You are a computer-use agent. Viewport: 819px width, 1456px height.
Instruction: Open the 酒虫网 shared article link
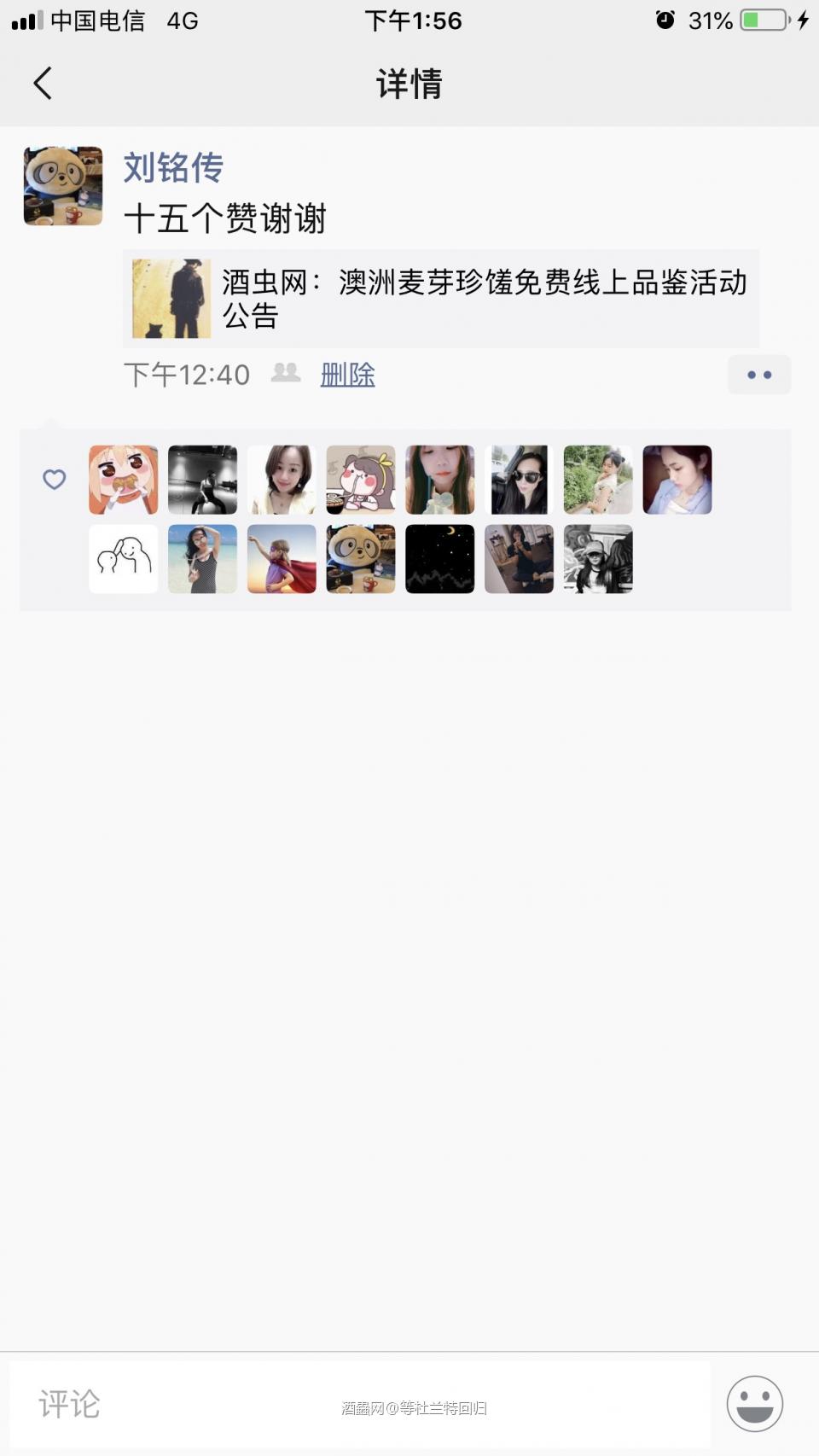pos(478,300)
